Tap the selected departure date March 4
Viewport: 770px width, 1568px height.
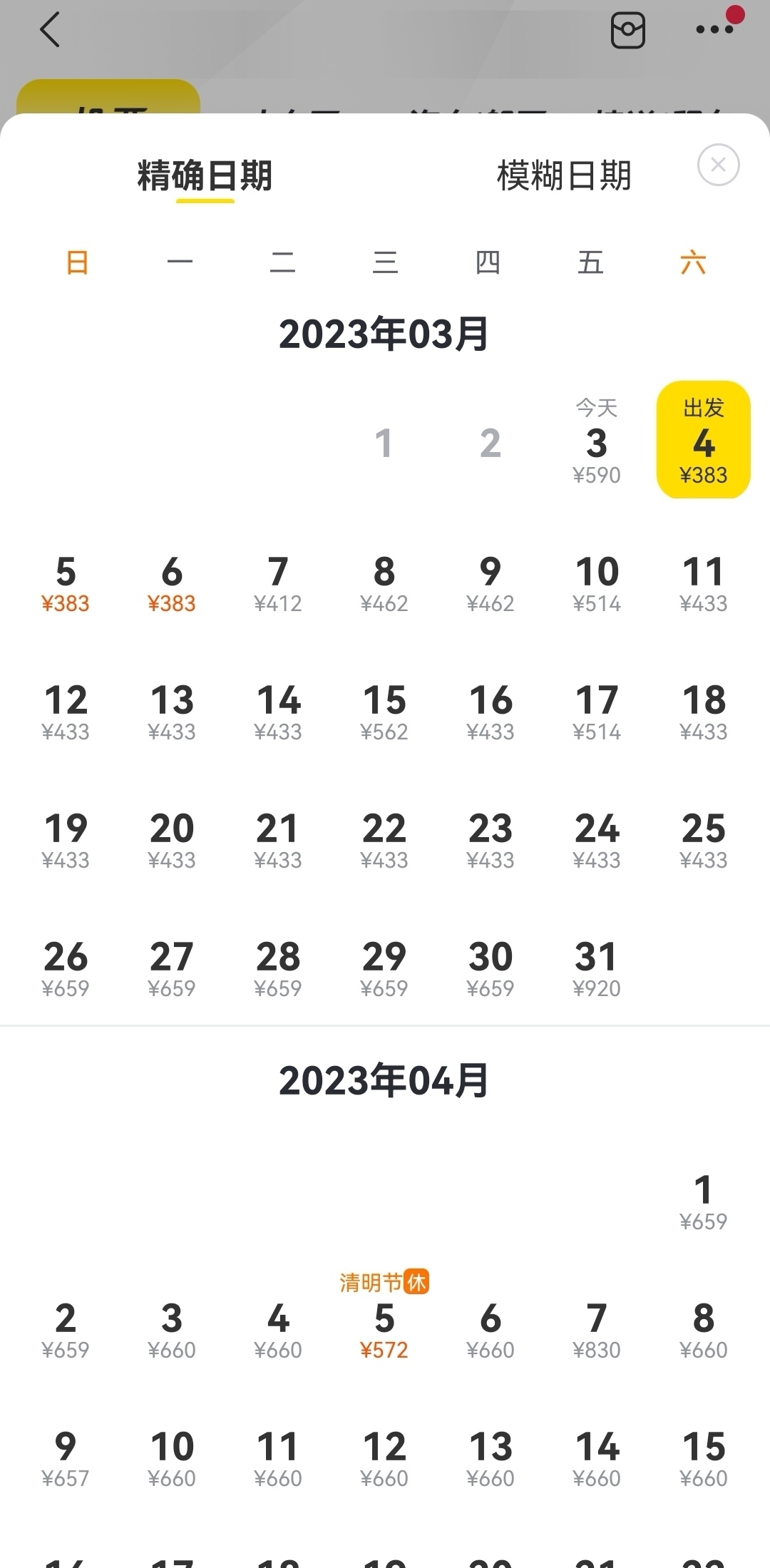point(704,440)
